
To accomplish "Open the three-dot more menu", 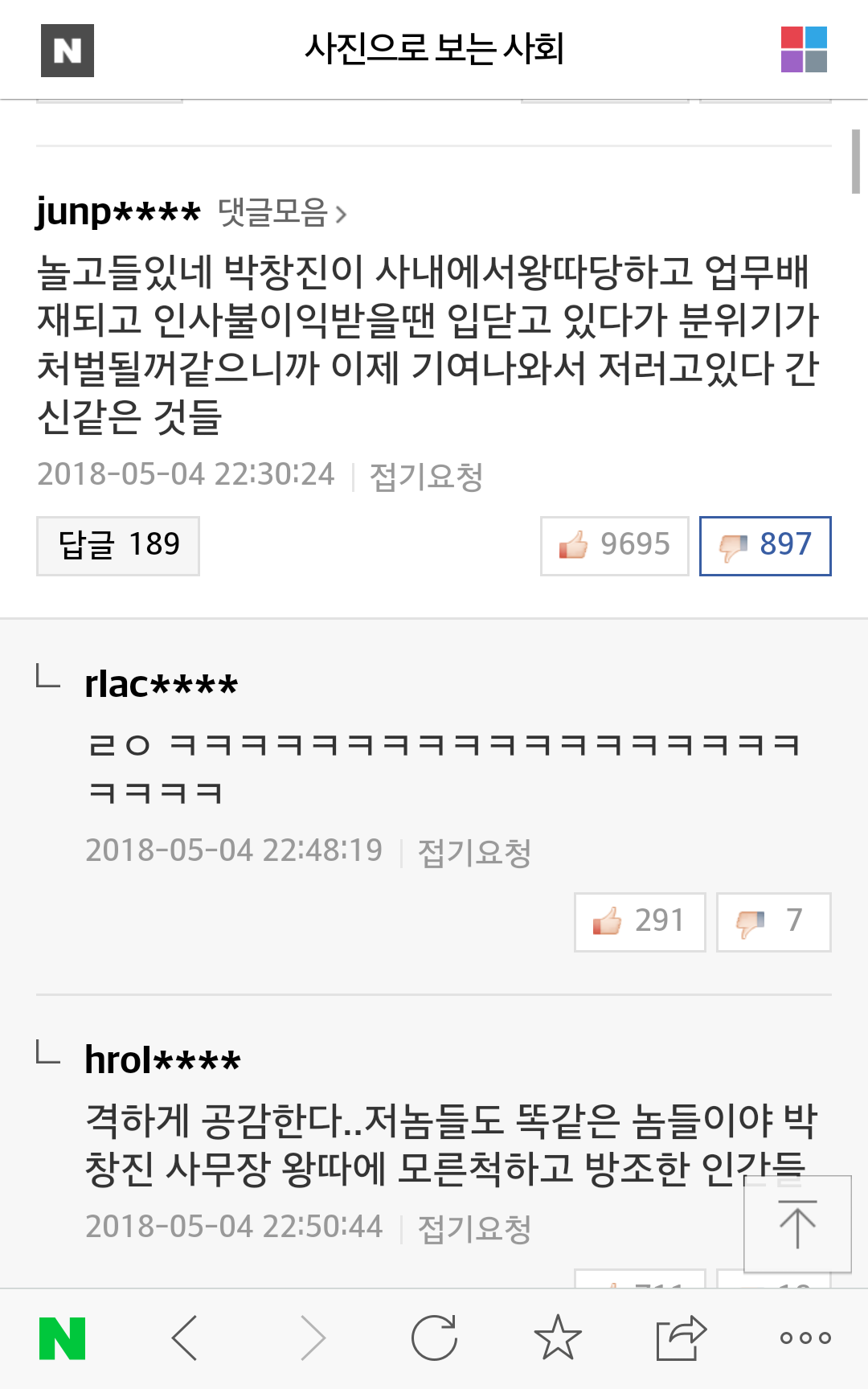I will click(805, 1338).
